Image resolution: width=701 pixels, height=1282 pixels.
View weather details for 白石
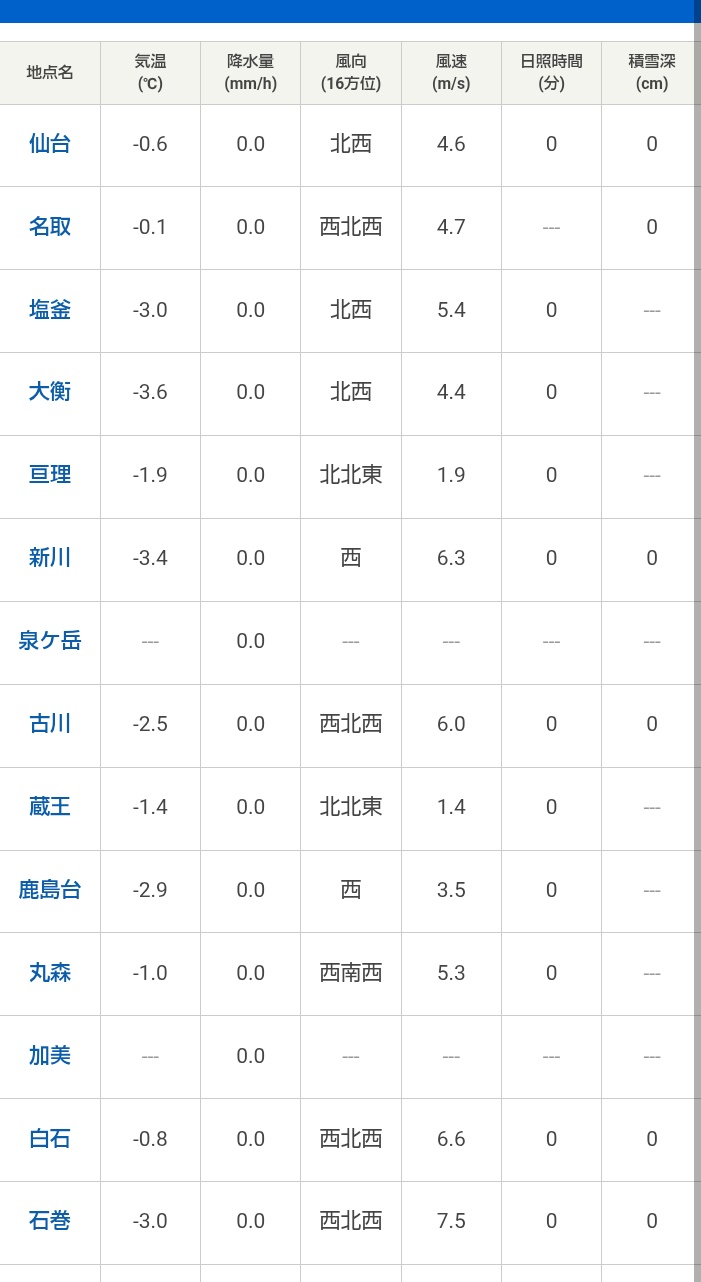coord(50,1139)
